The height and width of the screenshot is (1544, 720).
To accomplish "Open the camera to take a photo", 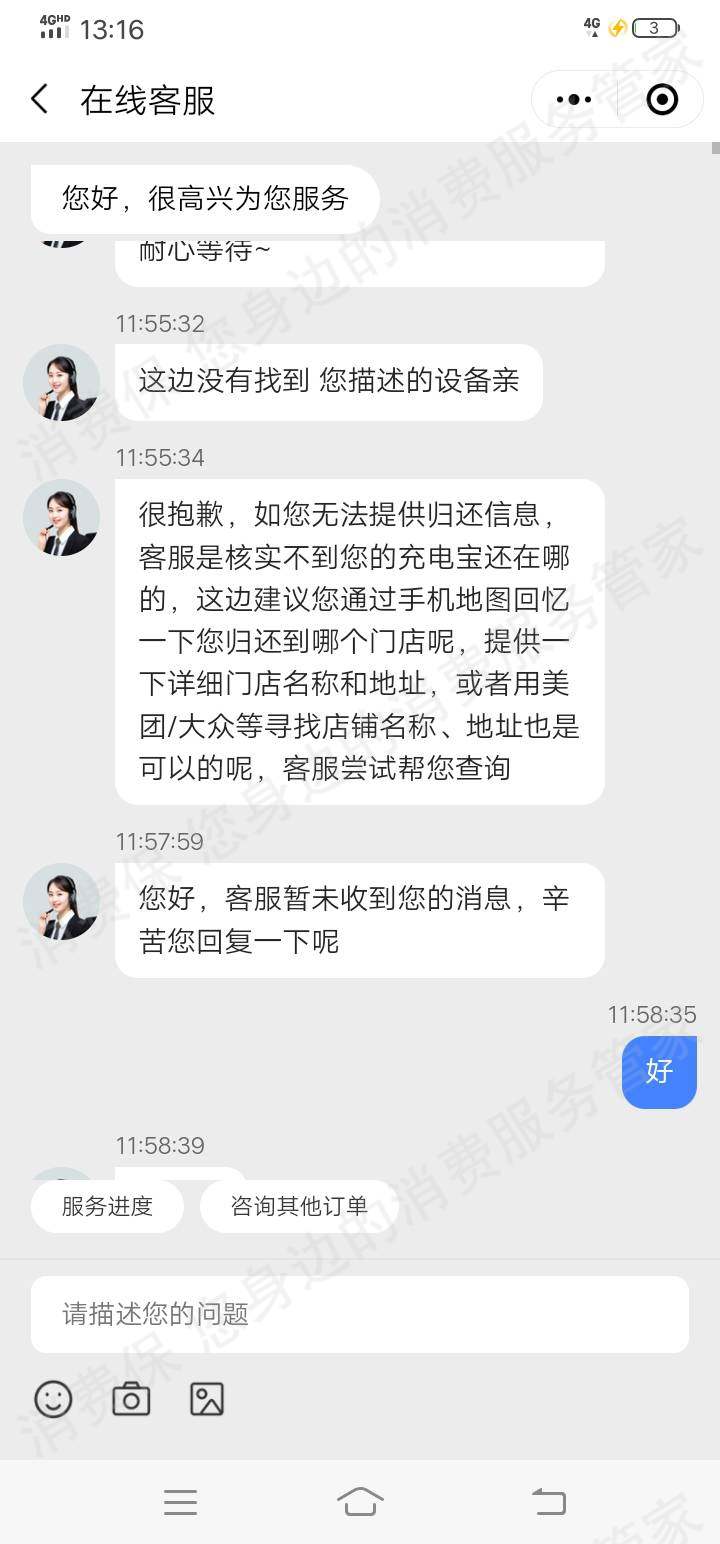I will (131, 1399).
